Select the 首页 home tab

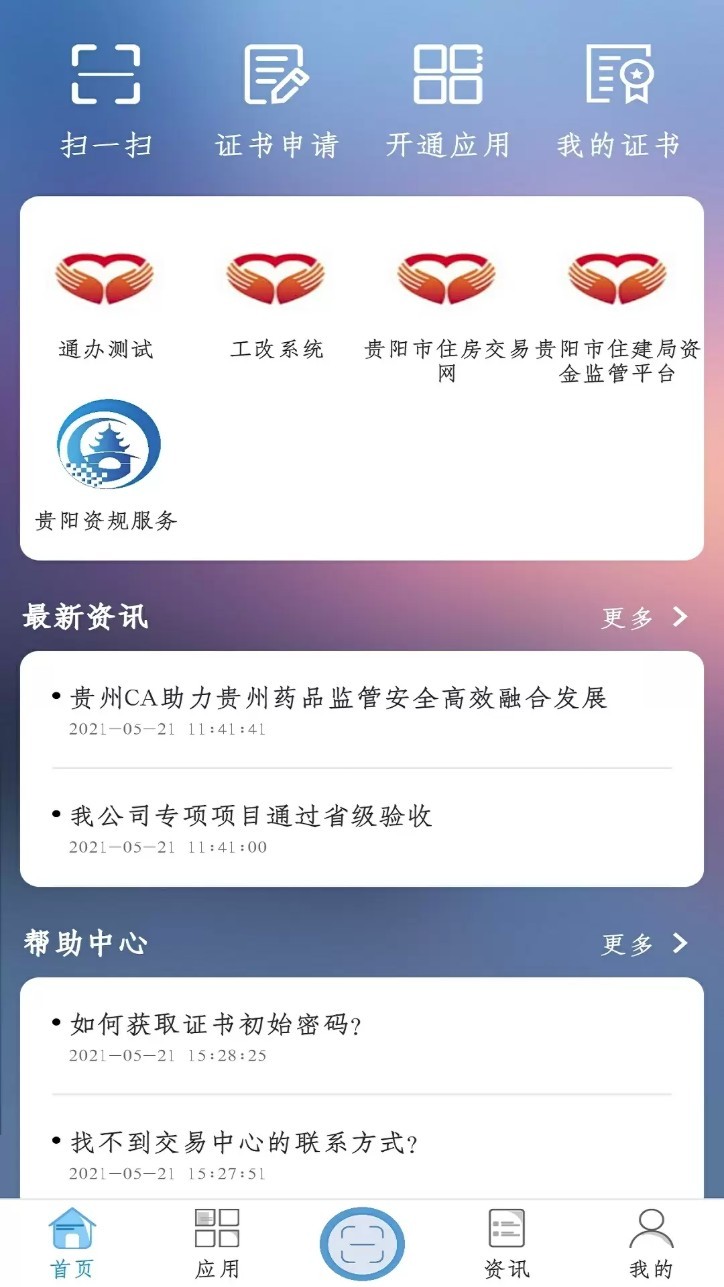(73, 1240)
